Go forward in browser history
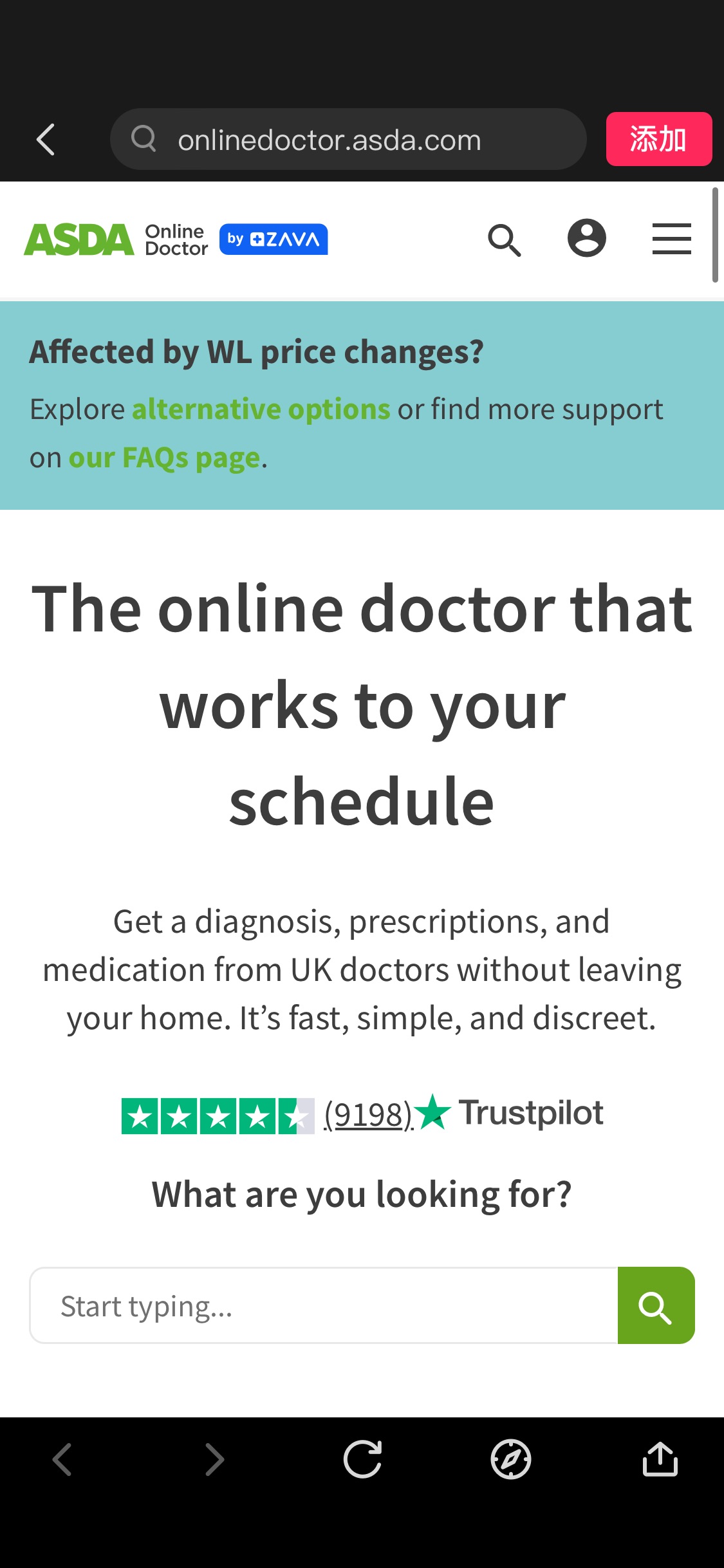 click(214, 1459)
